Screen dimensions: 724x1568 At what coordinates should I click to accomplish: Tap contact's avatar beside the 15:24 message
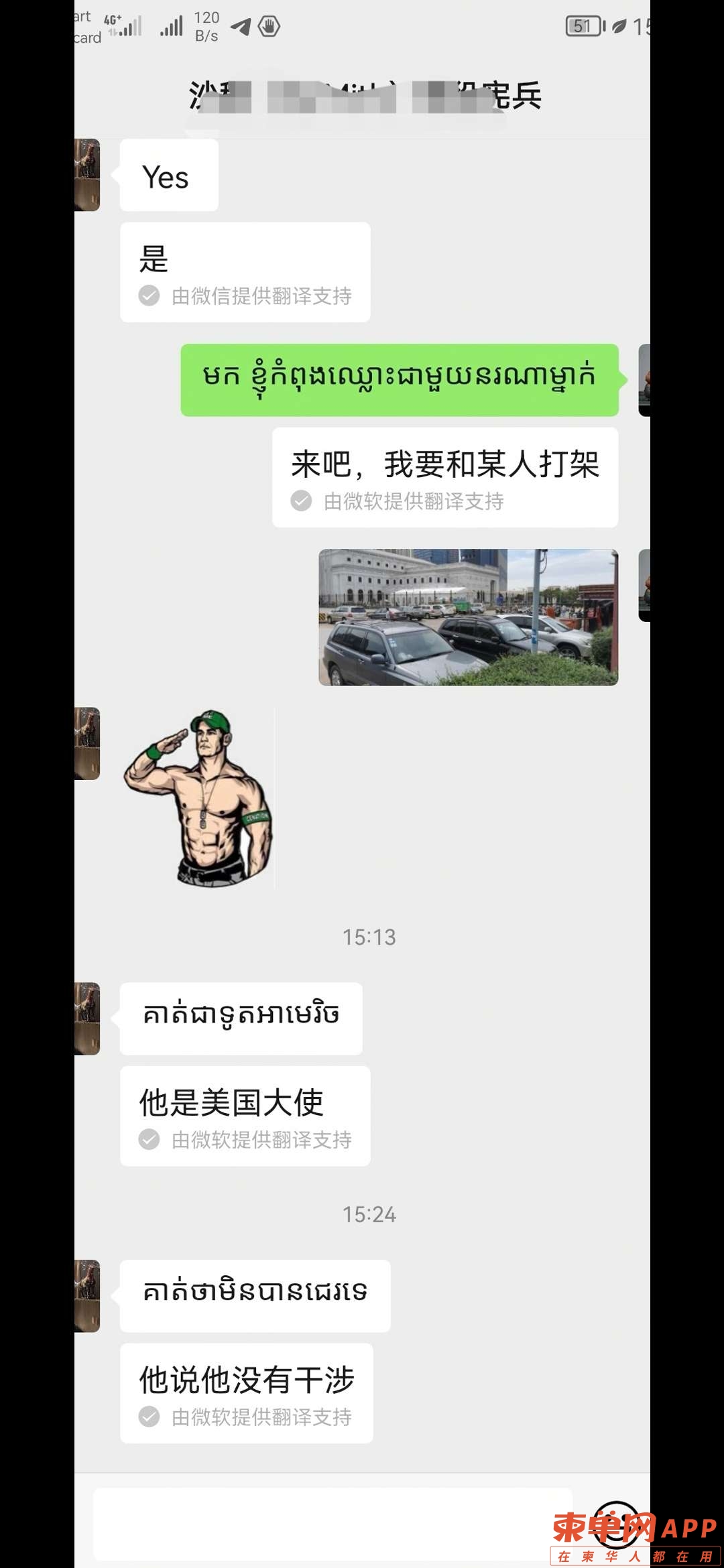click(x=87, y=1295)
